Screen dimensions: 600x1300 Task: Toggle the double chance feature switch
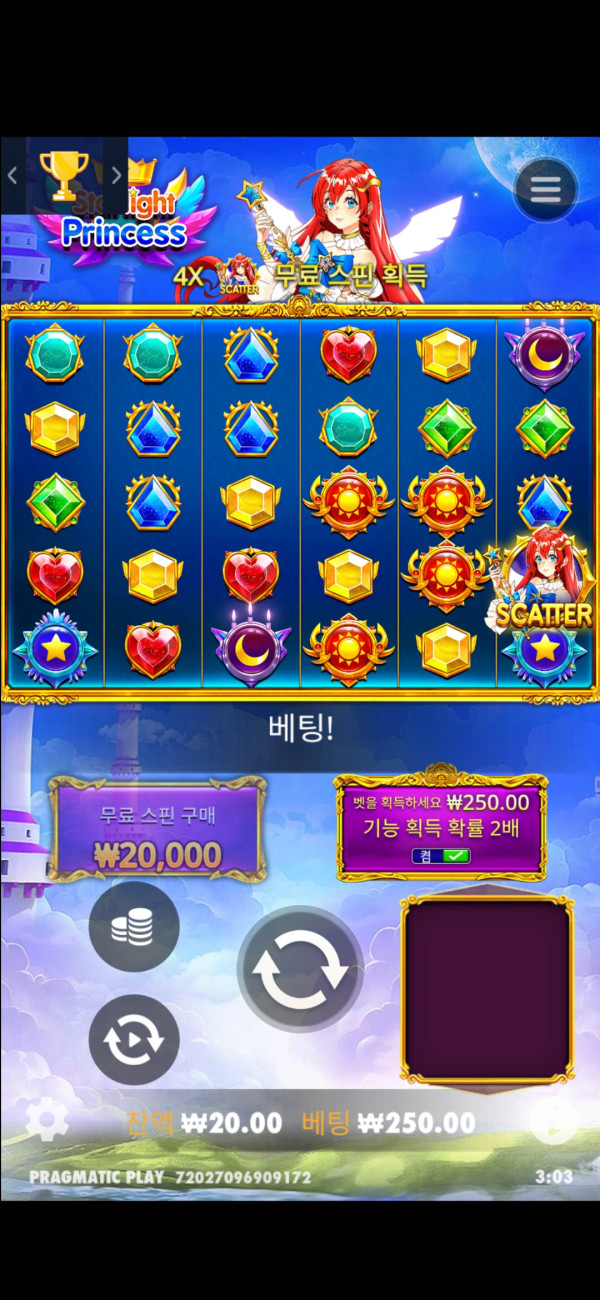[x=441, y=856]
